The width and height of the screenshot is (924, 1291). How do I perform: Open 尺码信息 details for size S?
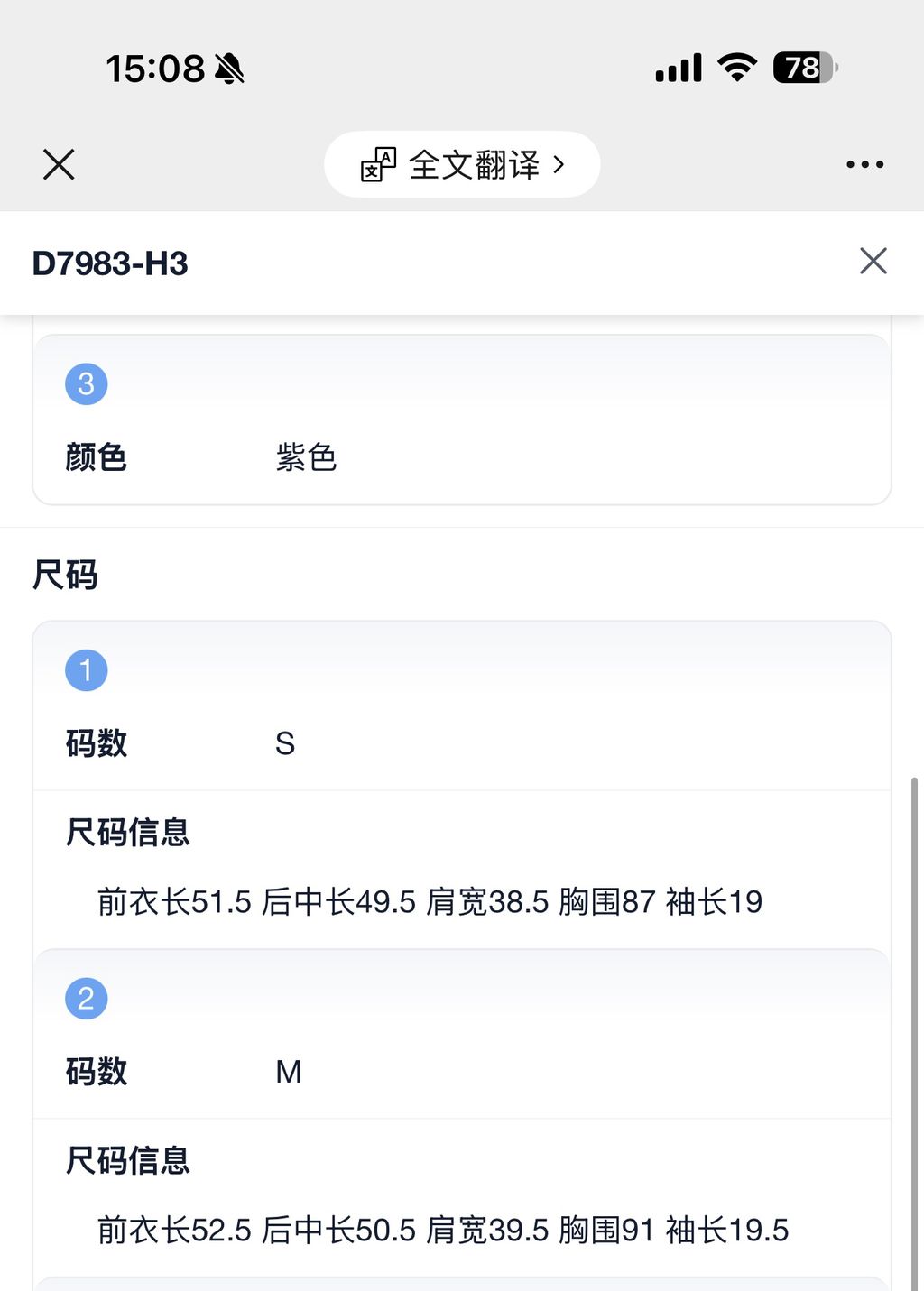point(127,835)
